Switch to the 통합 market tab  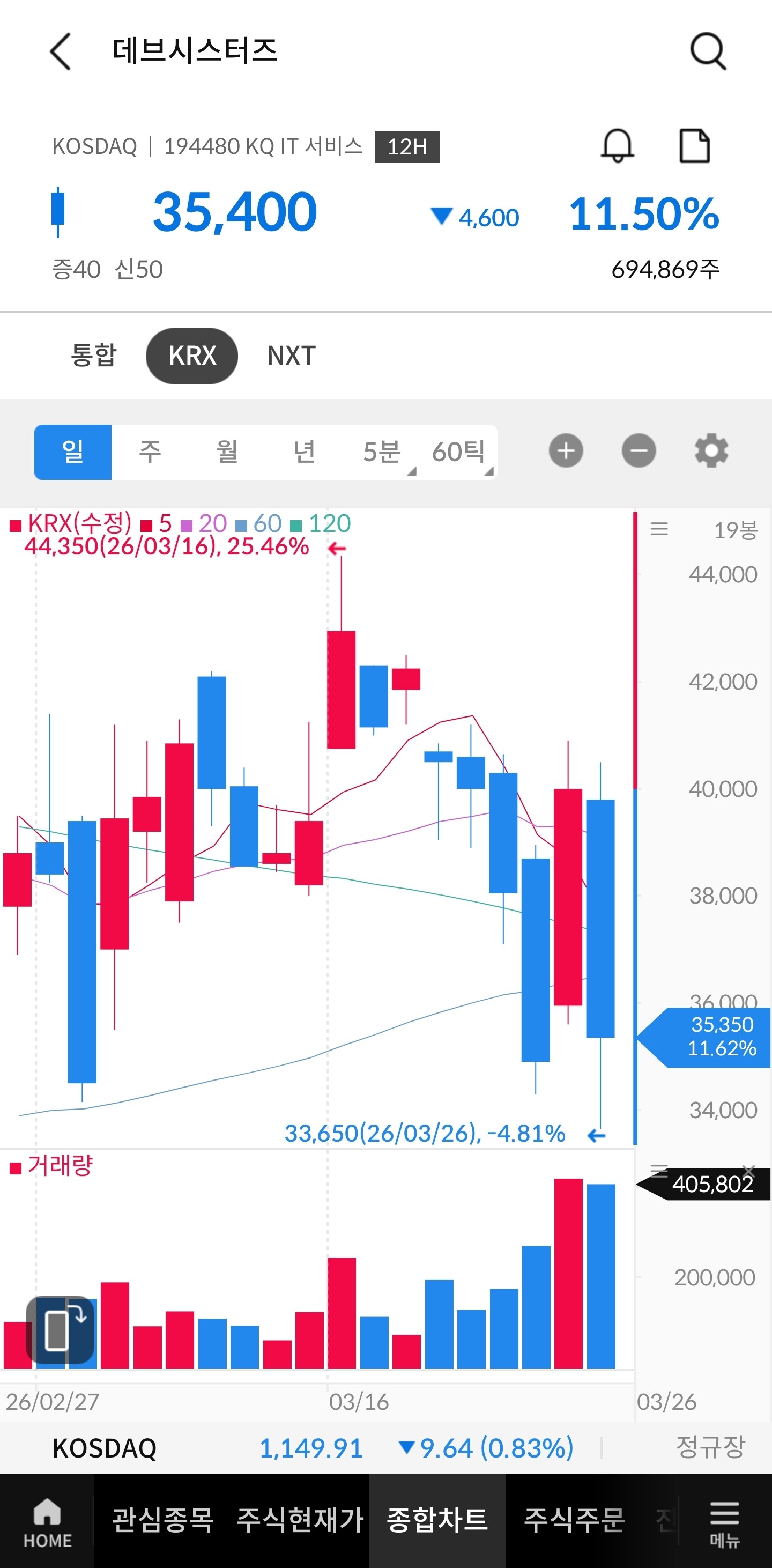pyautogui.click(x=94, y=356)
